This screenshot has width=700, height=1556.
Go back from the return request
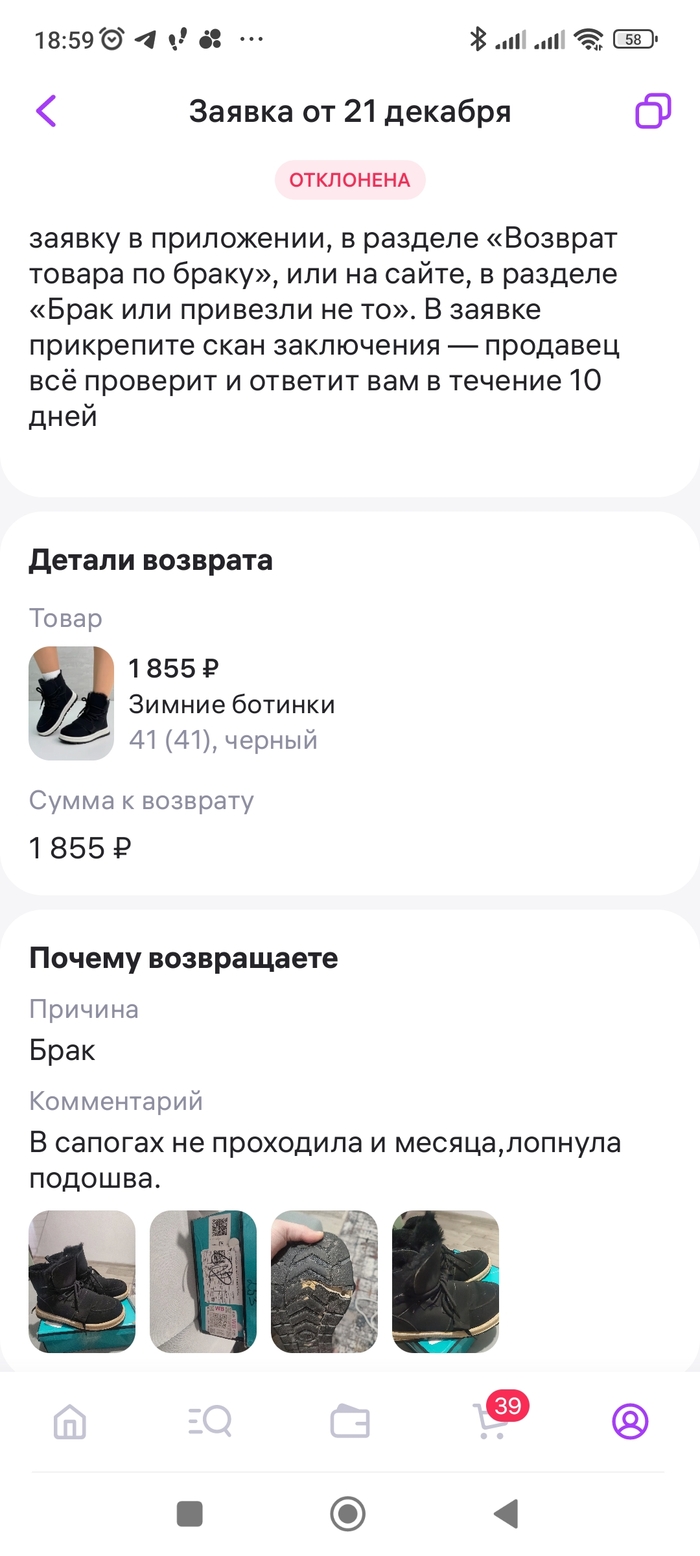pyautogui.click(x=46, y=111)
